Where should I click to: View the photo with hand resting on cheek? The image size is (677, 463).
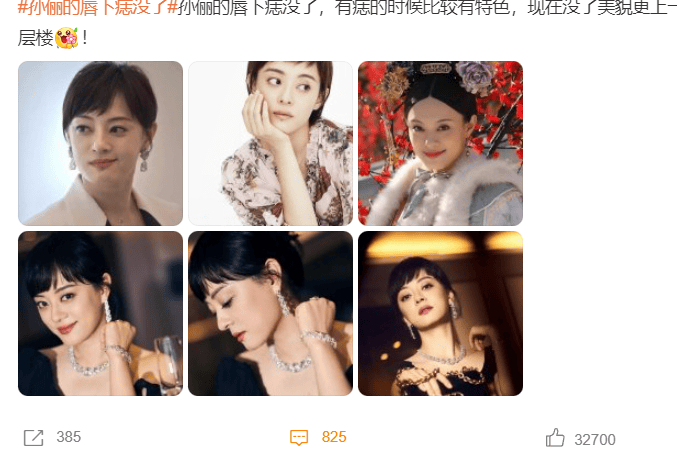click(x=270, y=143)
